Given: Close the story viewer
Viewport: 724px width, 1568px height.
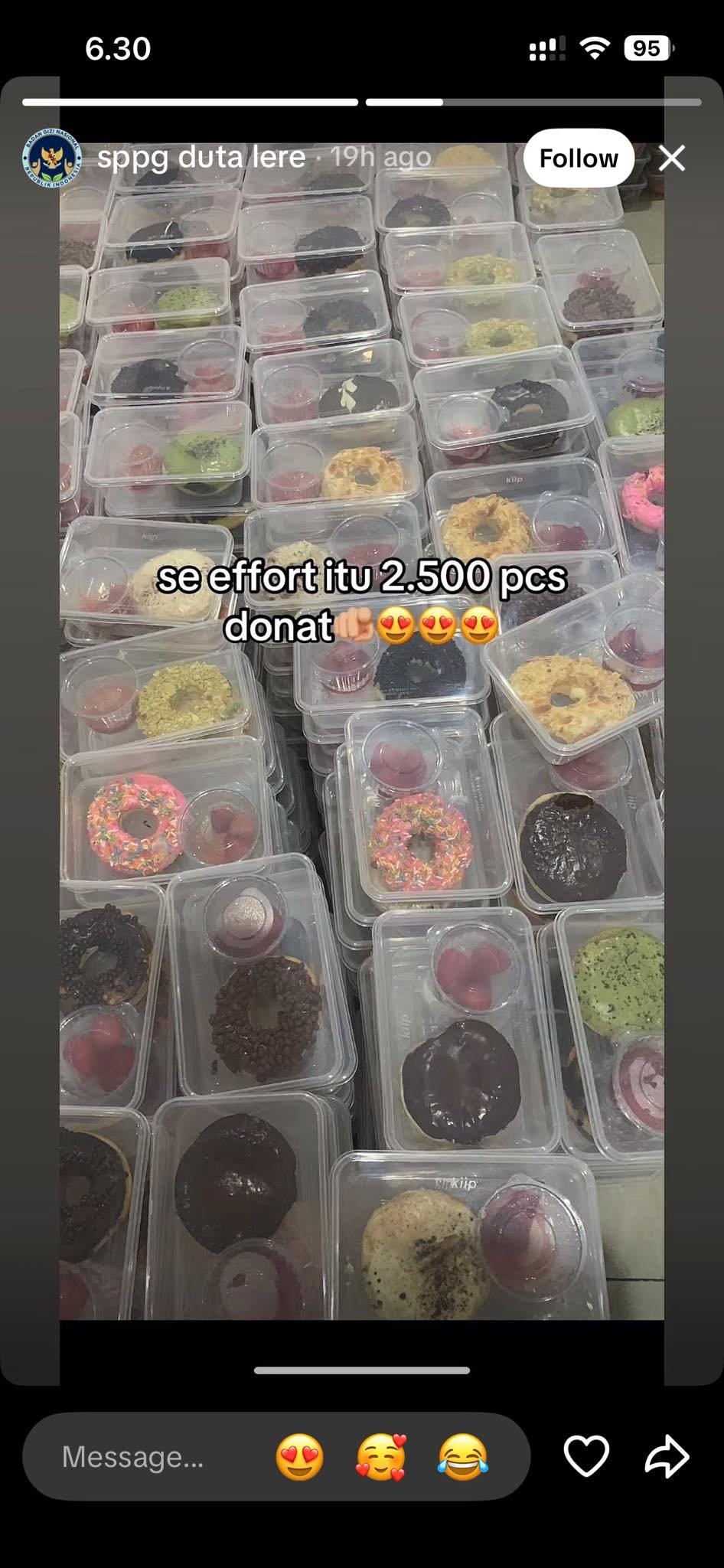Looking at the screenshot, I should coord(671,158).
